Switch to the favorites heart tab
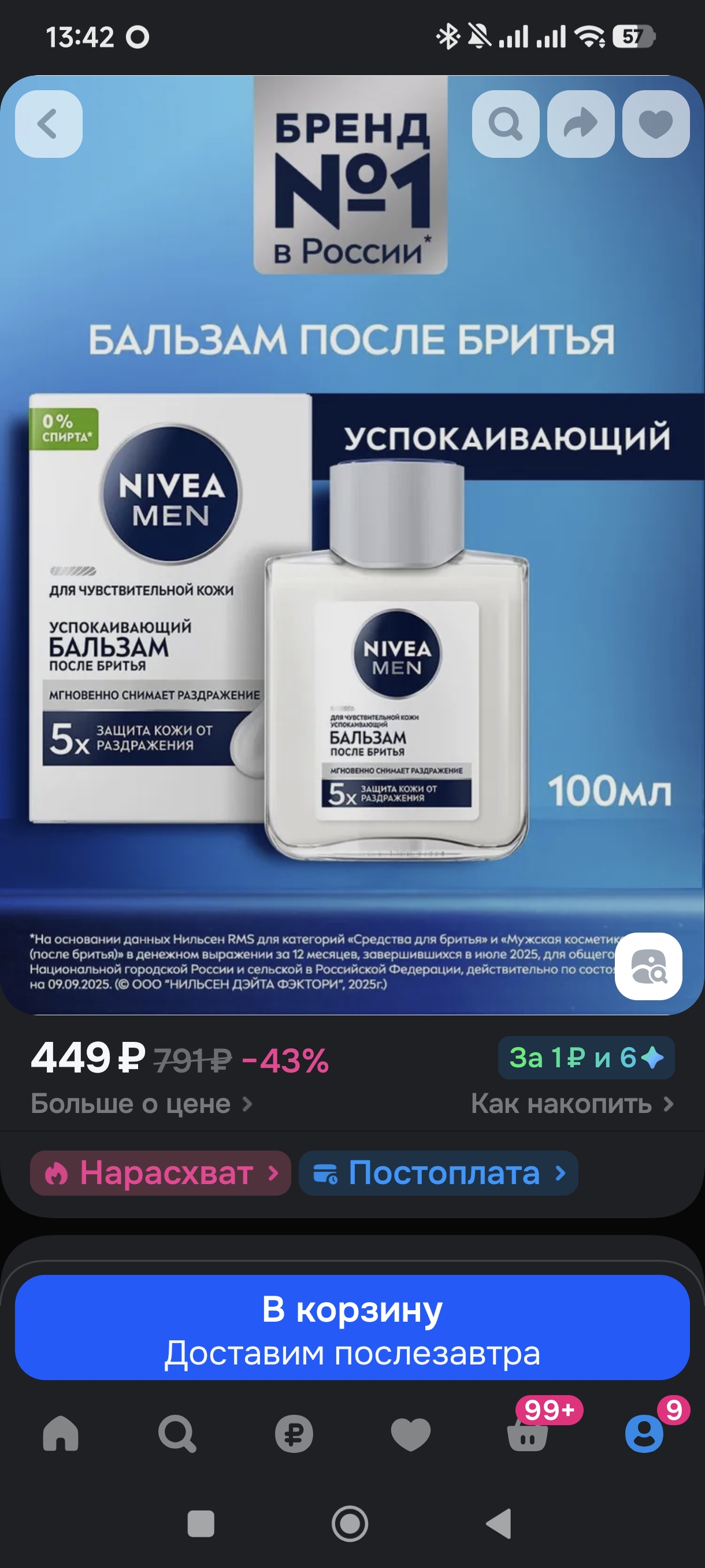 coord(411,1434)
